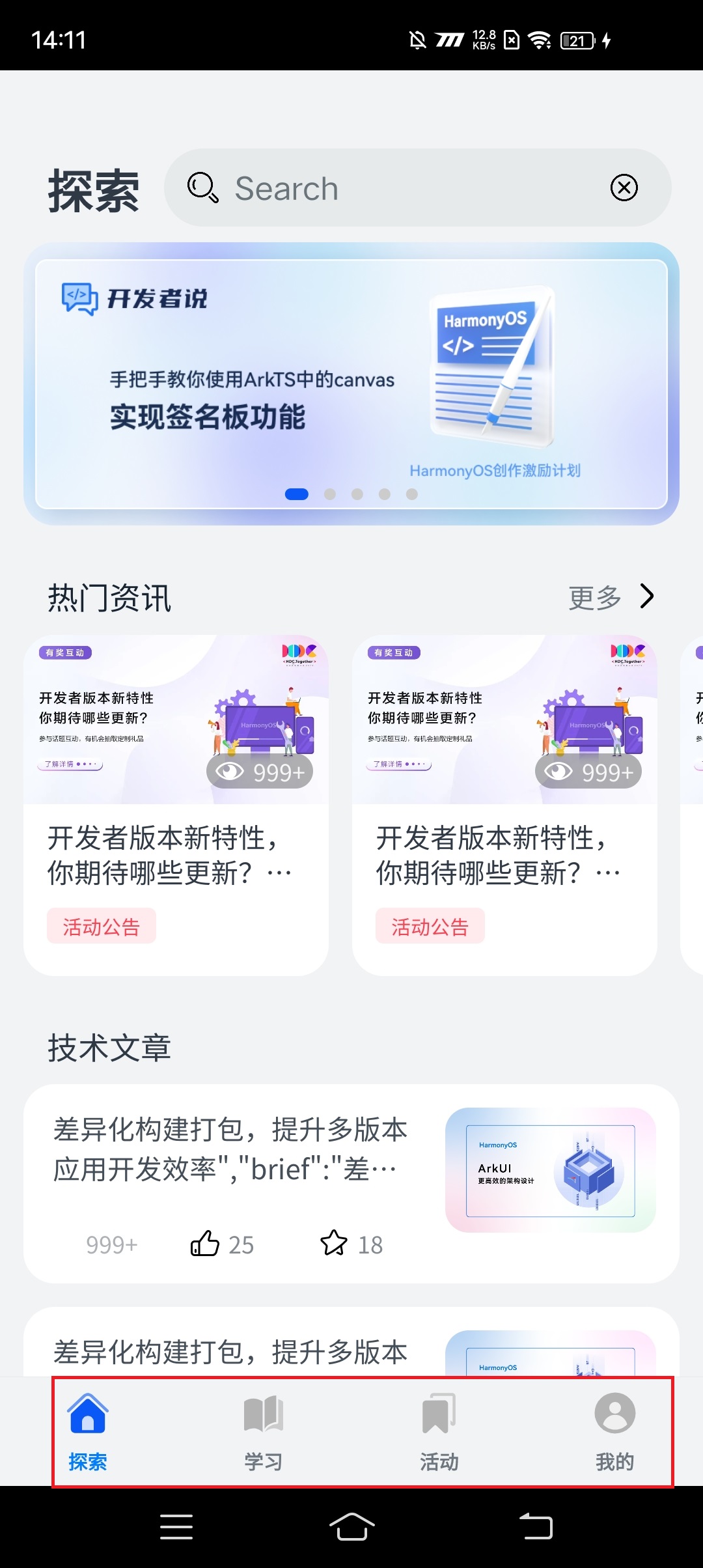
Task: Open 更多 link next to 热门资讯
Action: pos(595,597)
